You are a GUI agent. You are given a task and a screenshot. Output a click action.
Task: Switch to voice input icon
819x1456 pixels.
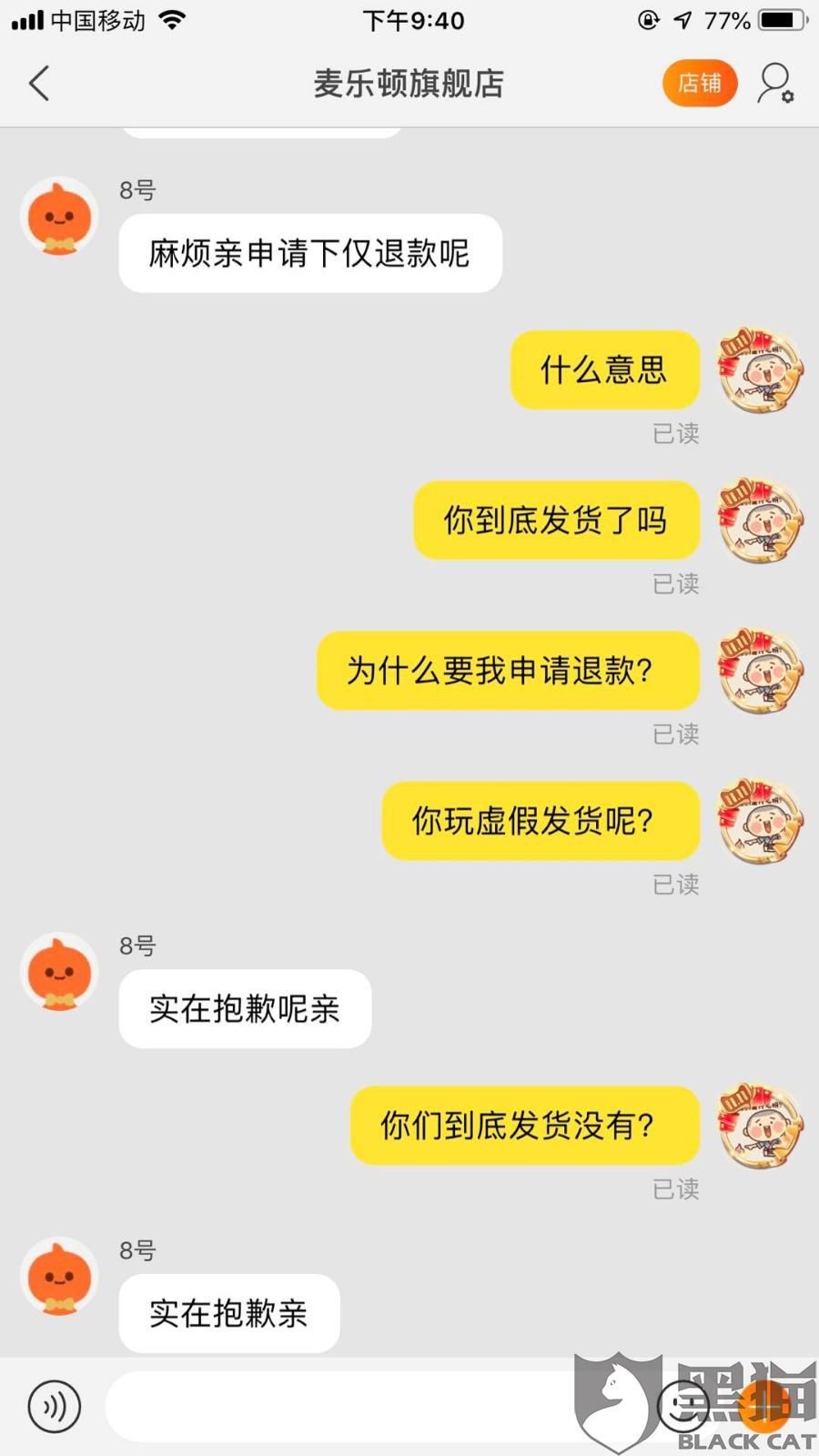point(55,1406)
